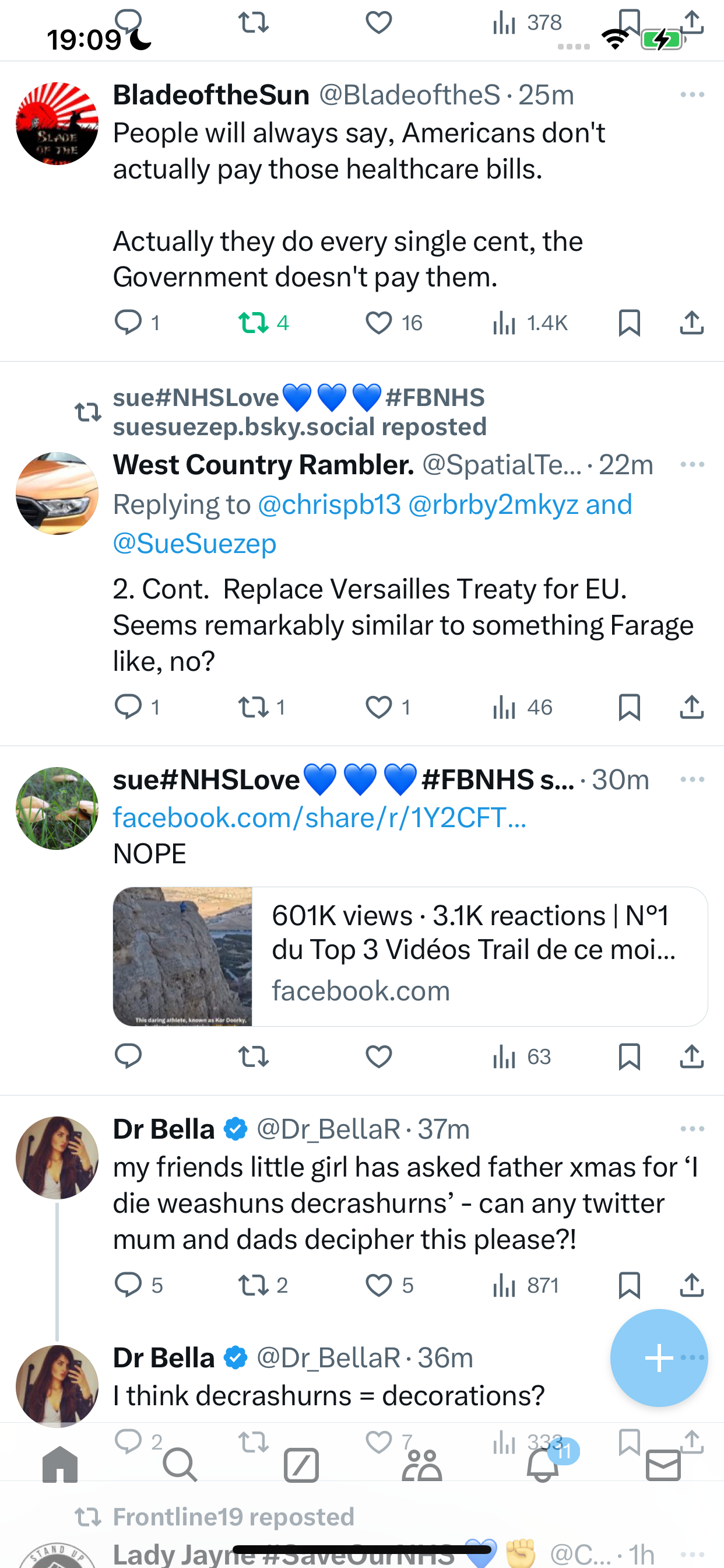Open the facebook.com/share link in sue's post
Image resolution: width=724 pixels, height=1568 pixels.
point(320,817)
